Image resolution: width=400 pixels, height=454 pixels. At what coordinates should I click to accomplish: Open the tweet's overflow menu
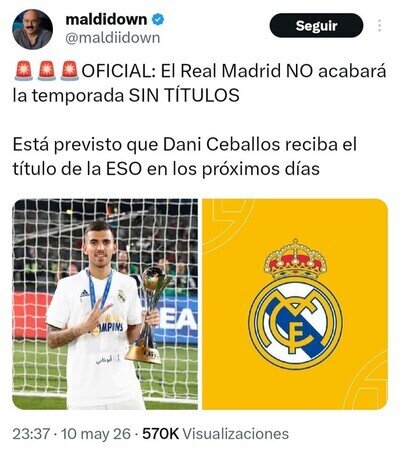pos(379,26)
